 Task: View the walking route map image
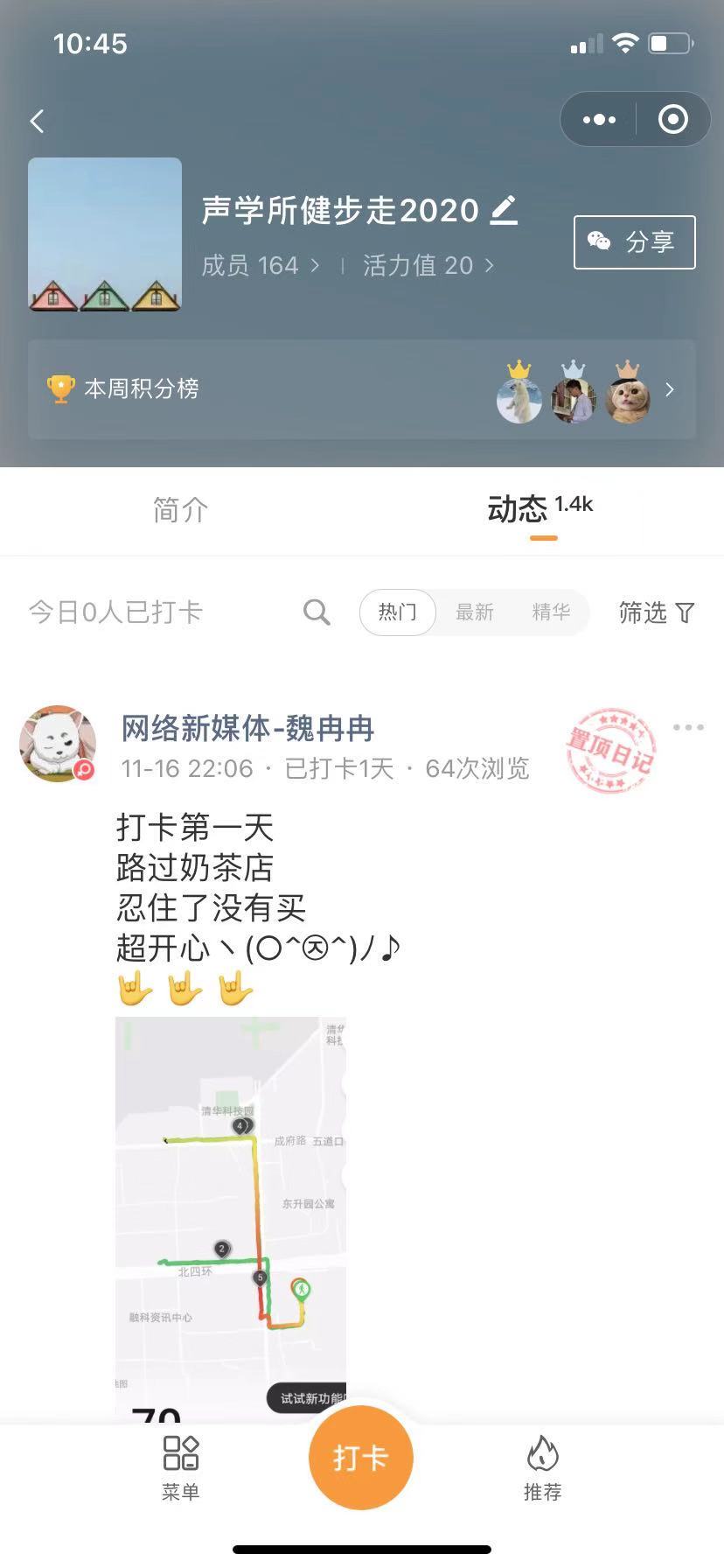(x=231, y=1216)
